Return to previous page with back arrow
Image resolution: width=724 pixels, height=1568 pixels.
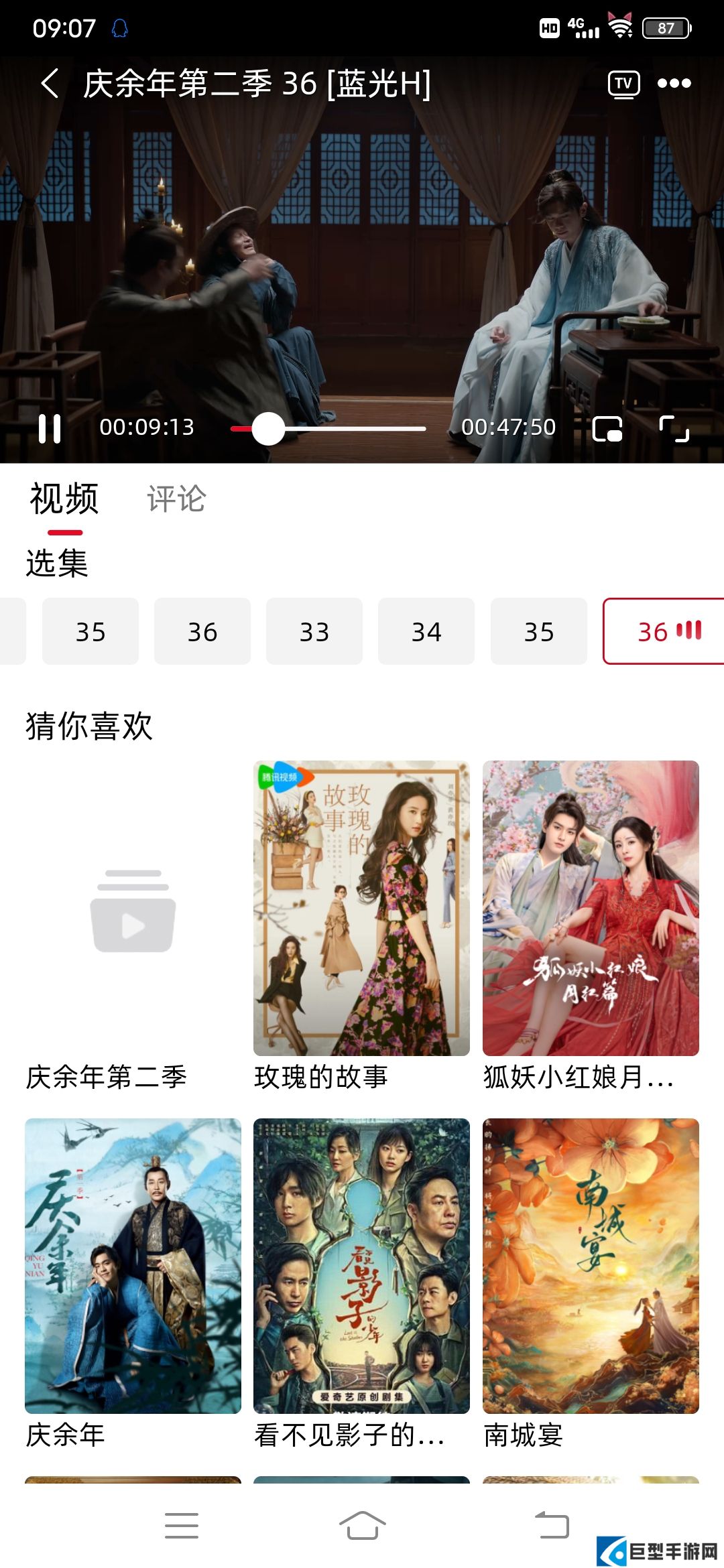50,83
